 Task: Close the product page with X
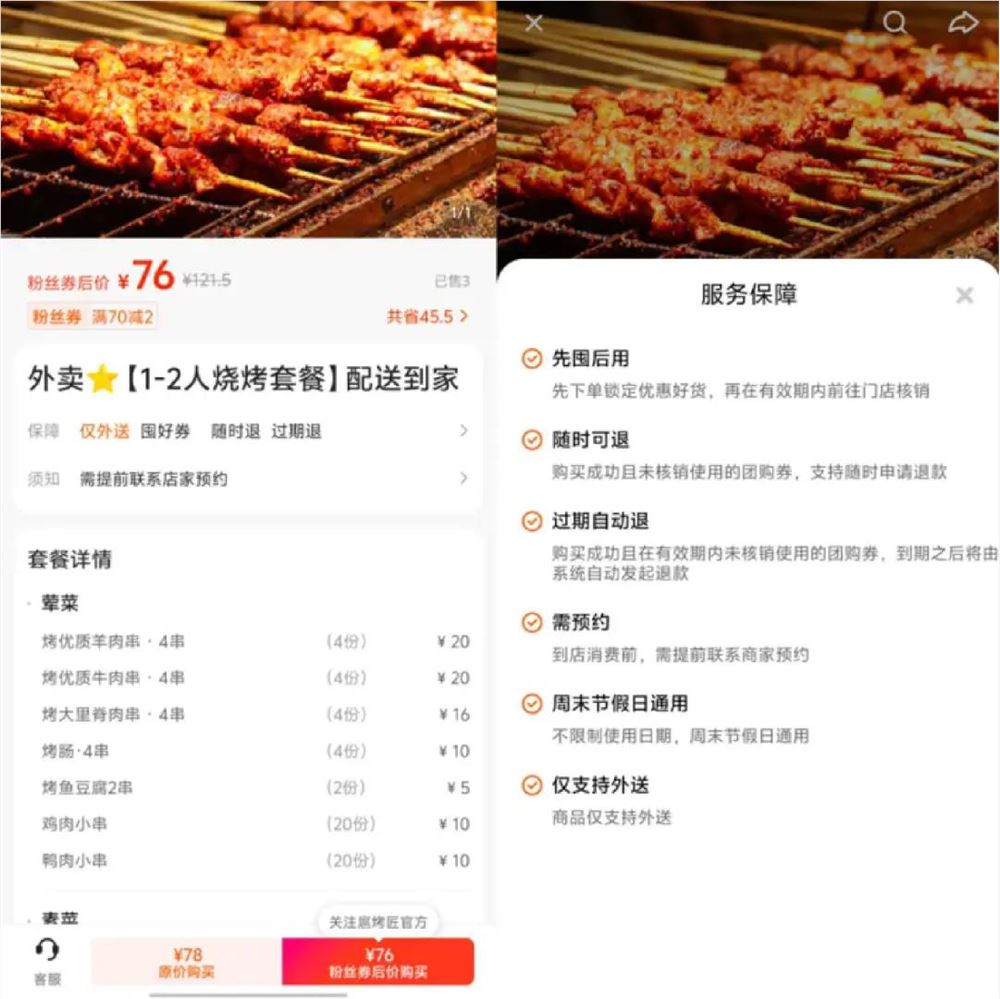coord(534,23)
